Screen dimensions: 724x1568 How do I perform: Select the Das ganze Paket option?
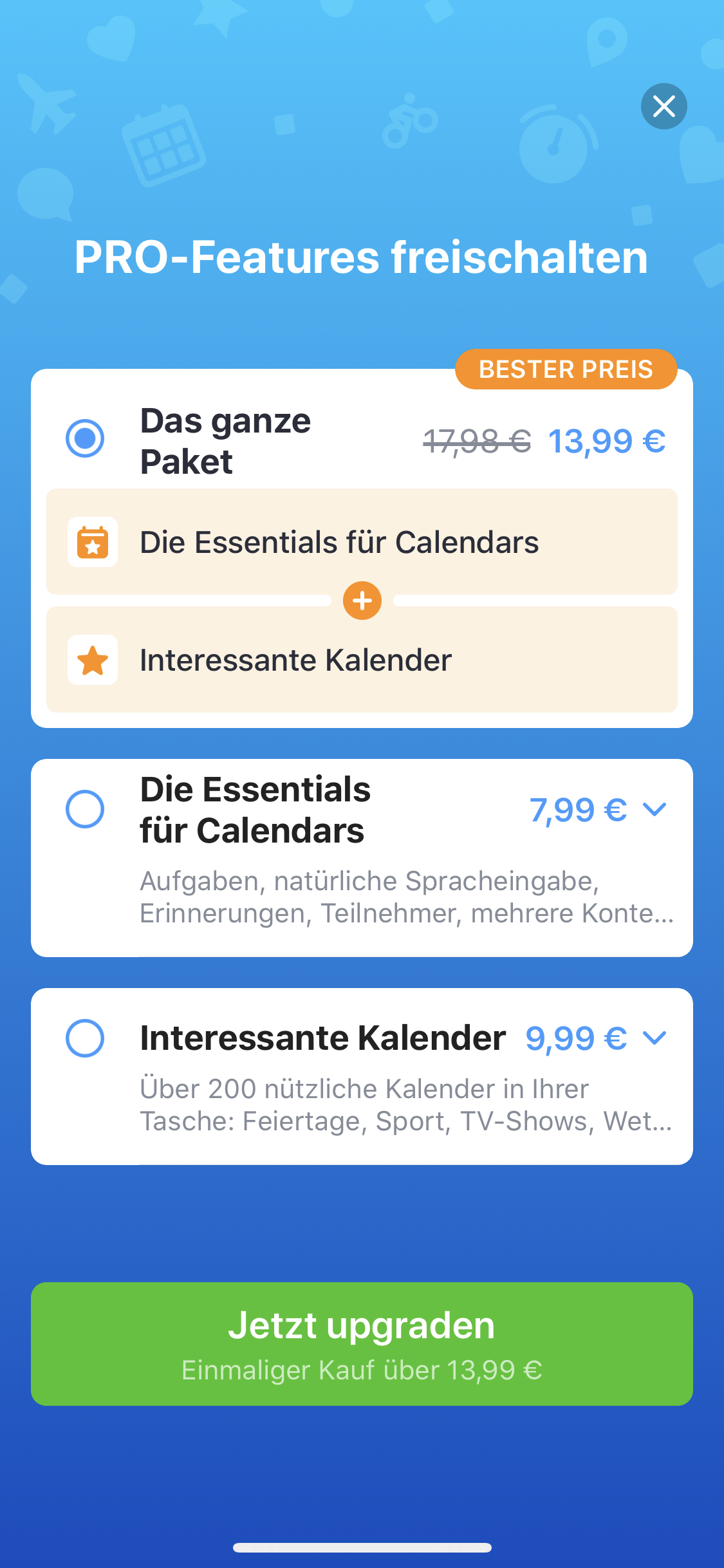(85, 438)
